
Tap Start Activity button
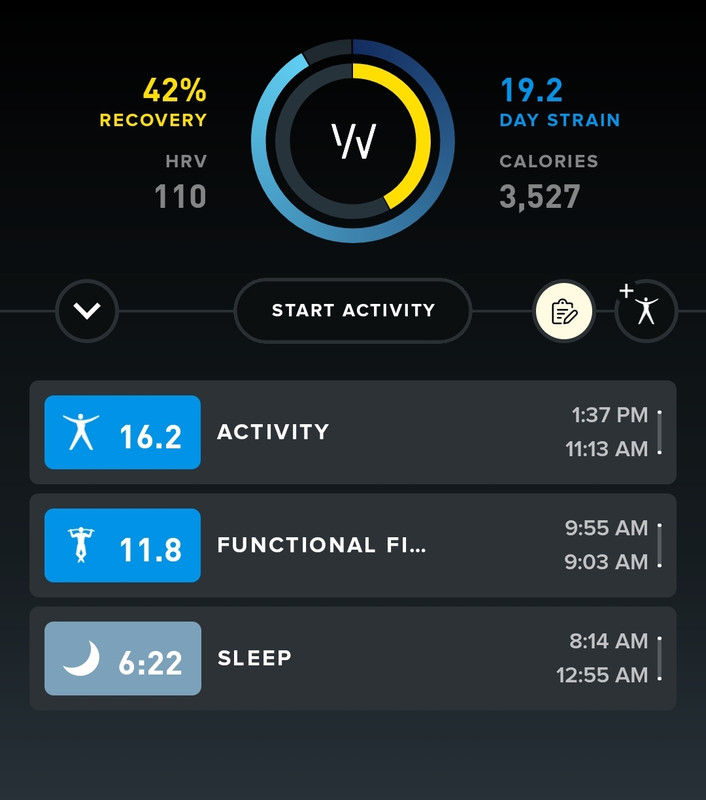(352, 310)
